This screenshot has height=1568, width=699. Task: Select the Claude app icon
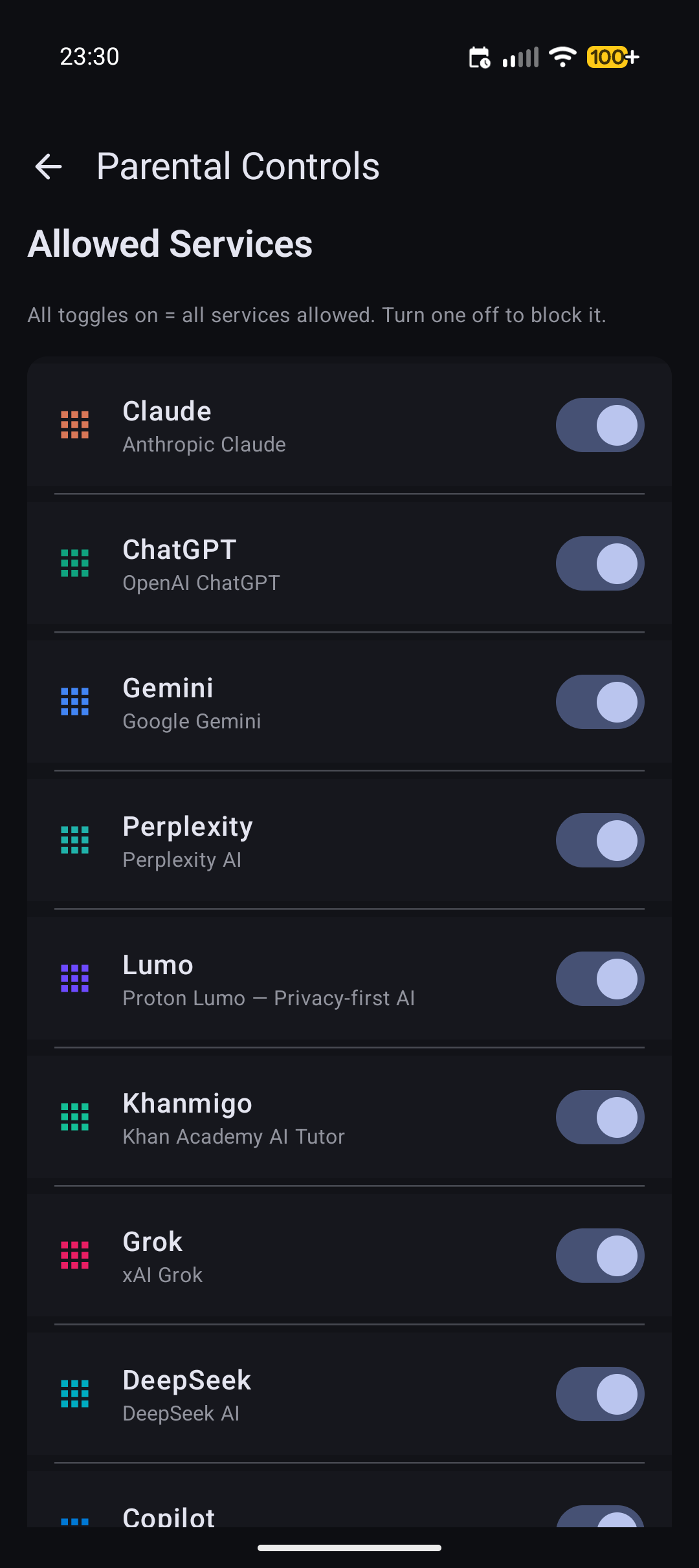74,425
